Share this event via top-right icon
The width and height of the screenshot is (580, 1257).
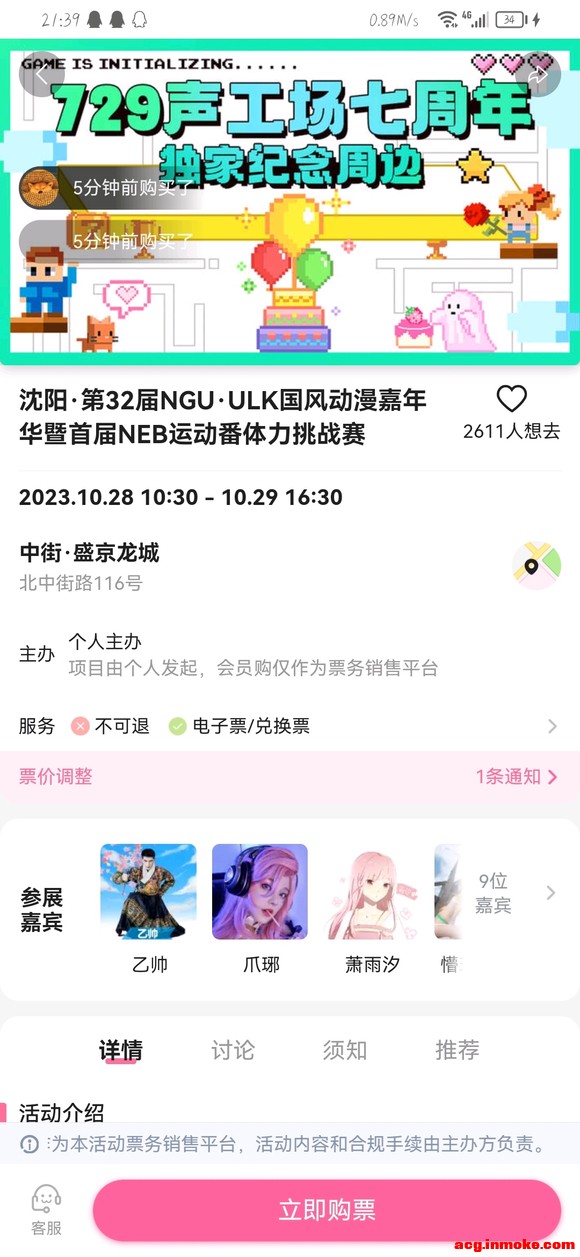click(537, 74)
